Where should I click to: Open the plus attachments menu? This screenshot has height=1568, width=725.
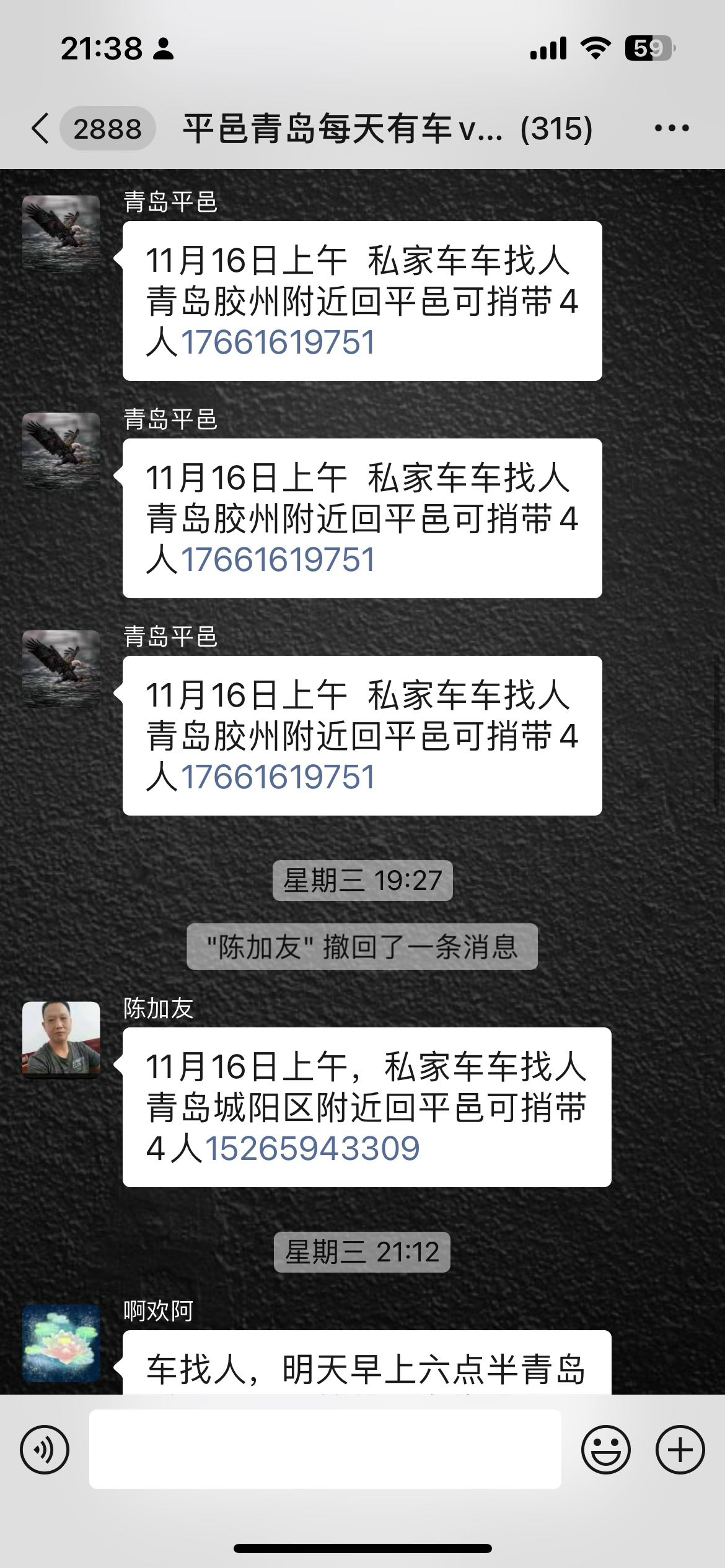pos(680,1450)
